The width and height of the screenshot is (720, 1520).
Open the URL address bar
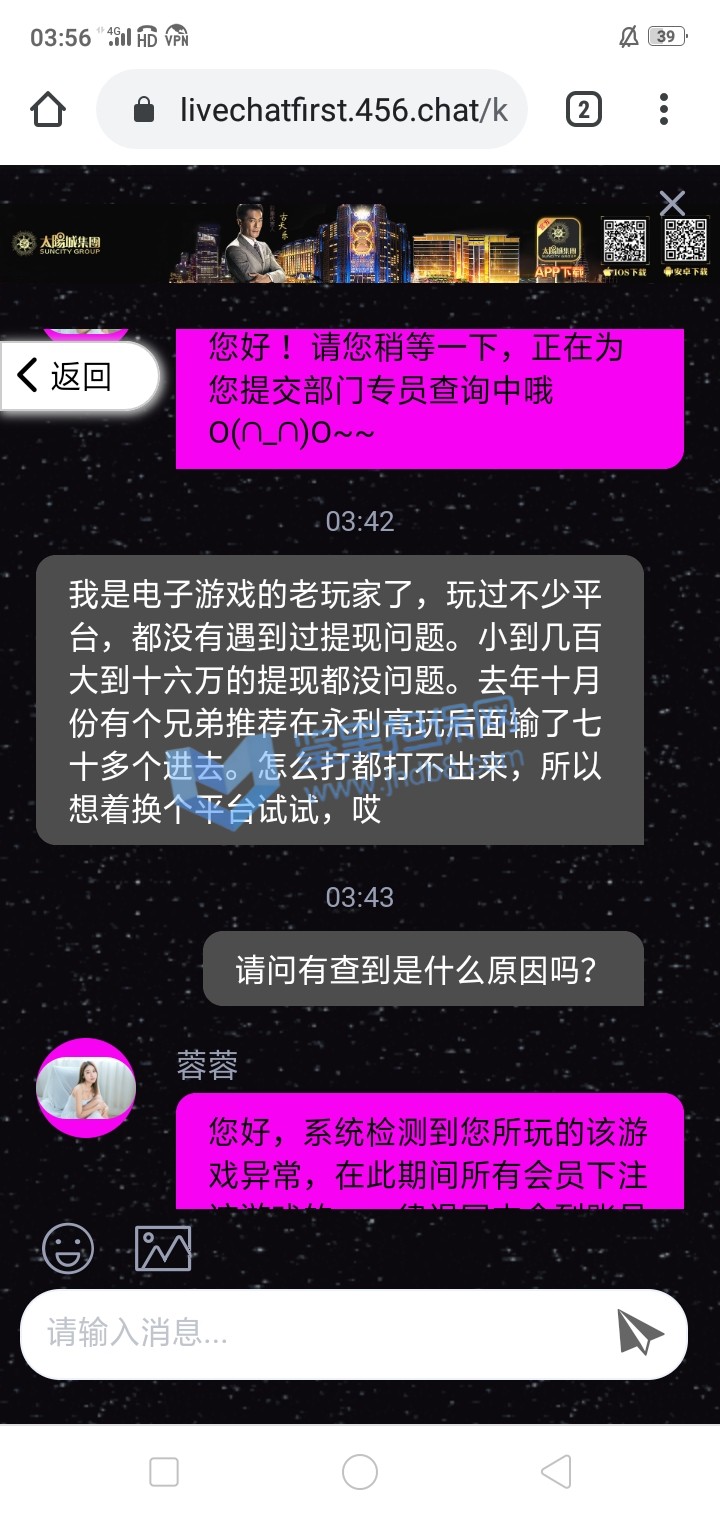(x=330, y=110)
